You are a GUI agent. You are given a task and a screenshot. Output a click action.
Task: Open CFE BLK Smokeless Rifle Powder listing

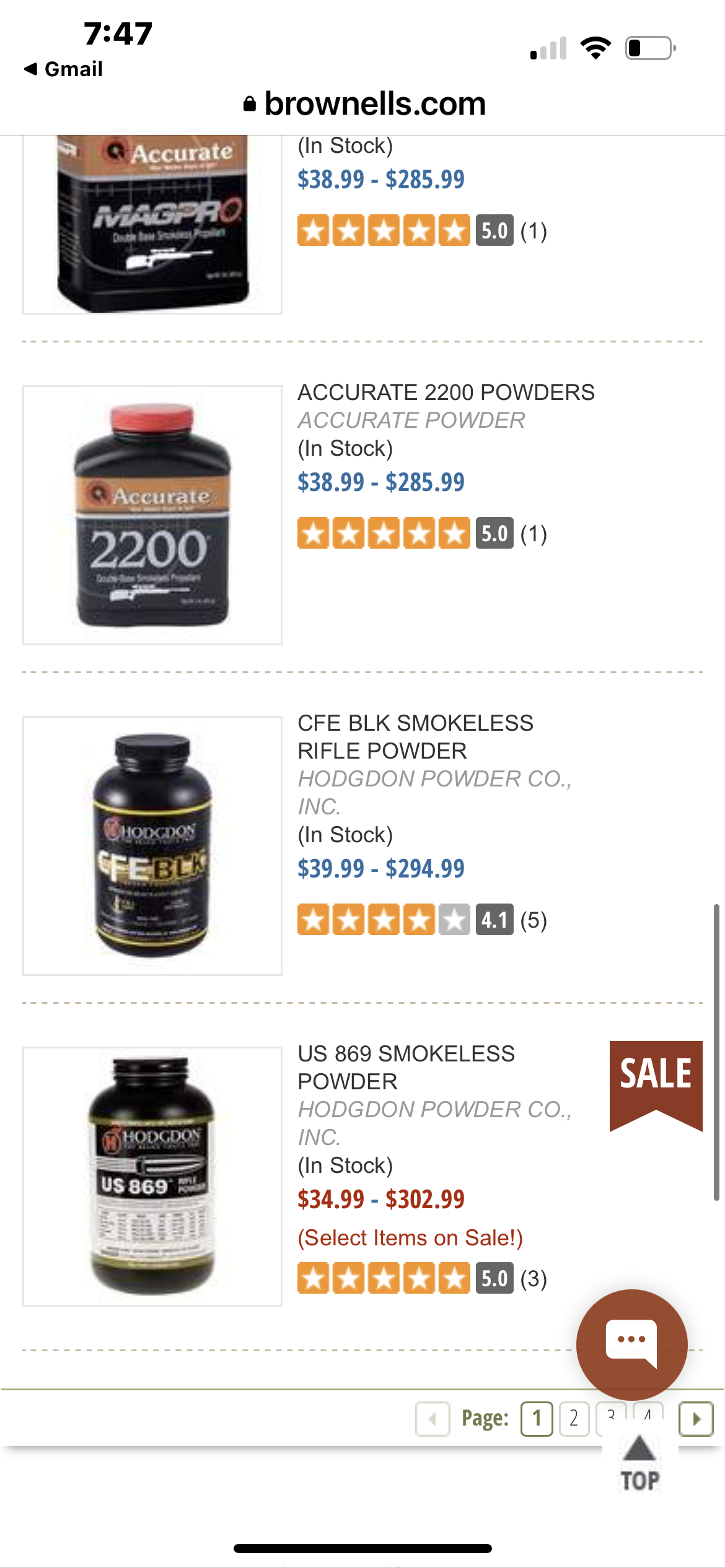tap(415, 736)
